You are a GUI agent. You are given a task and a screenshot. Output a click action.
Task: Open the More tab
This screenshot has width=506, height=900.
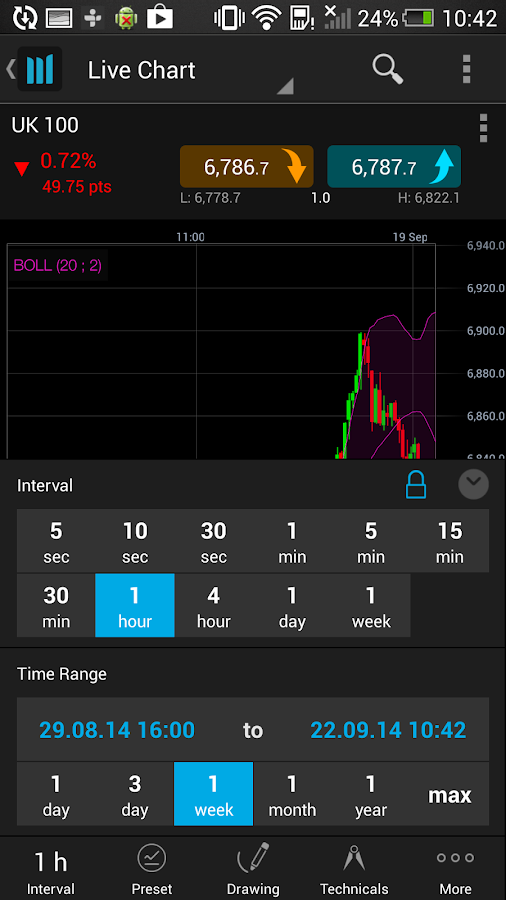pyautogui.click(x=456, y=869)
